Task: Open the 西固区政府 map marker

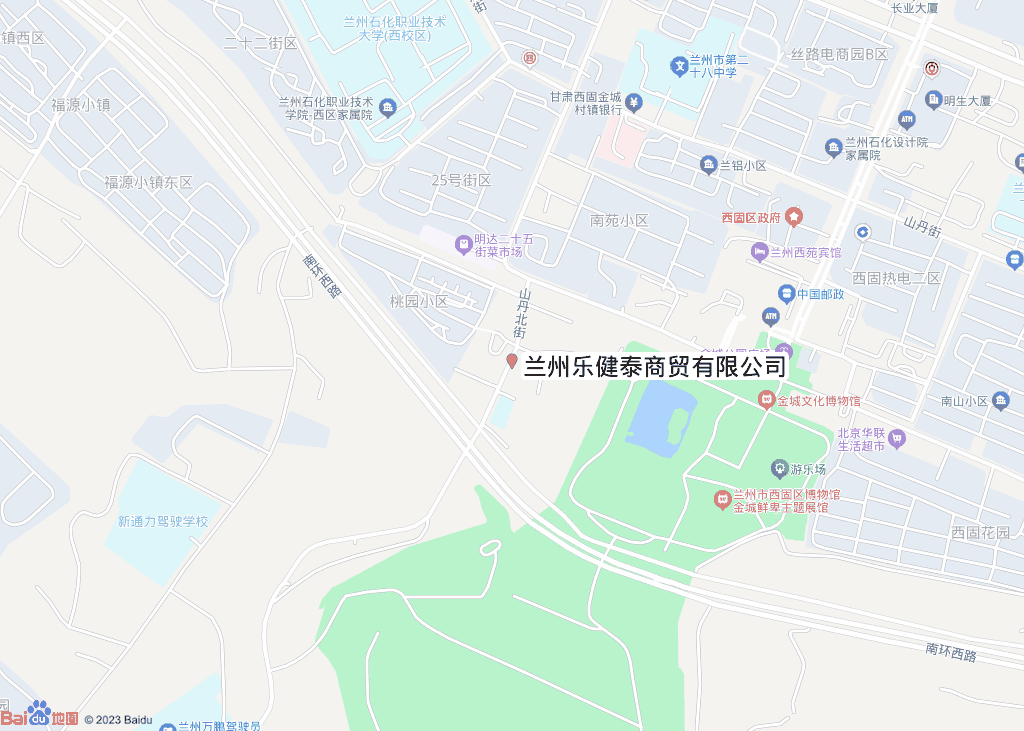Action: (x=794, y=217)
